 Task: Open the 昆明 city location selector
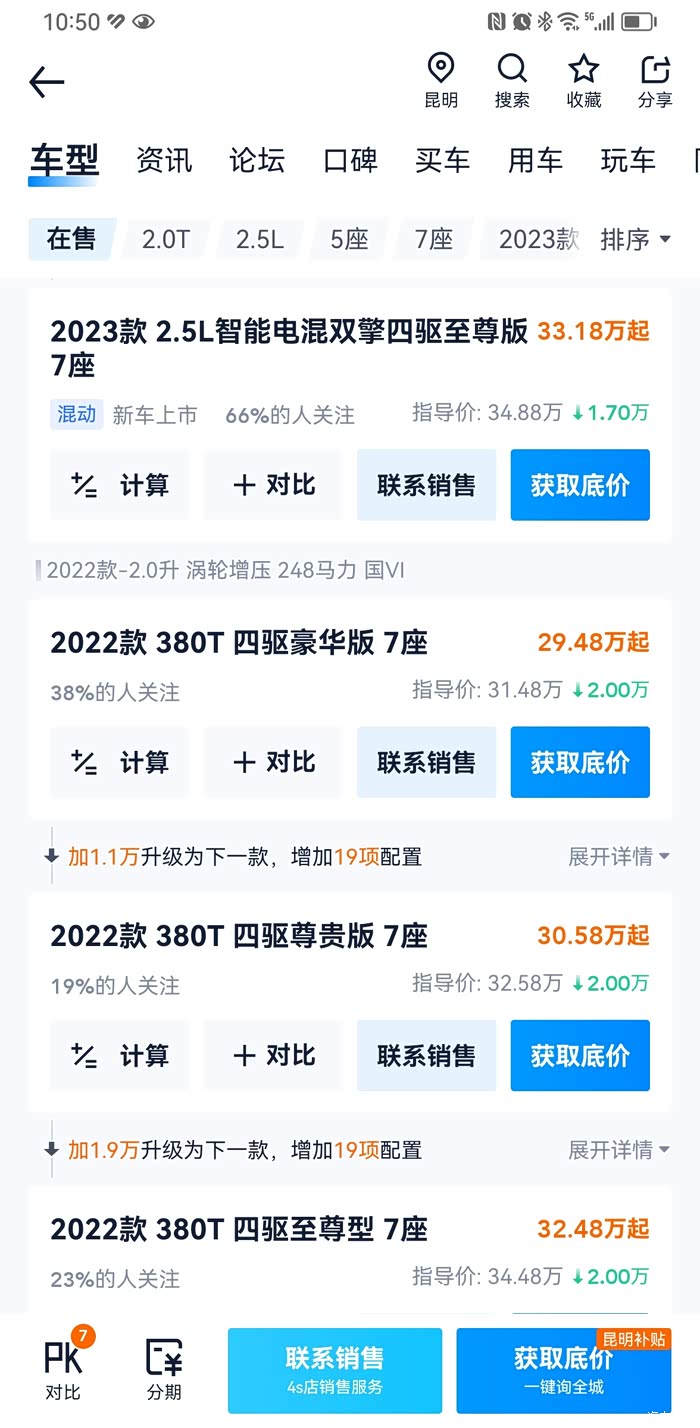[x=441, y=81]
